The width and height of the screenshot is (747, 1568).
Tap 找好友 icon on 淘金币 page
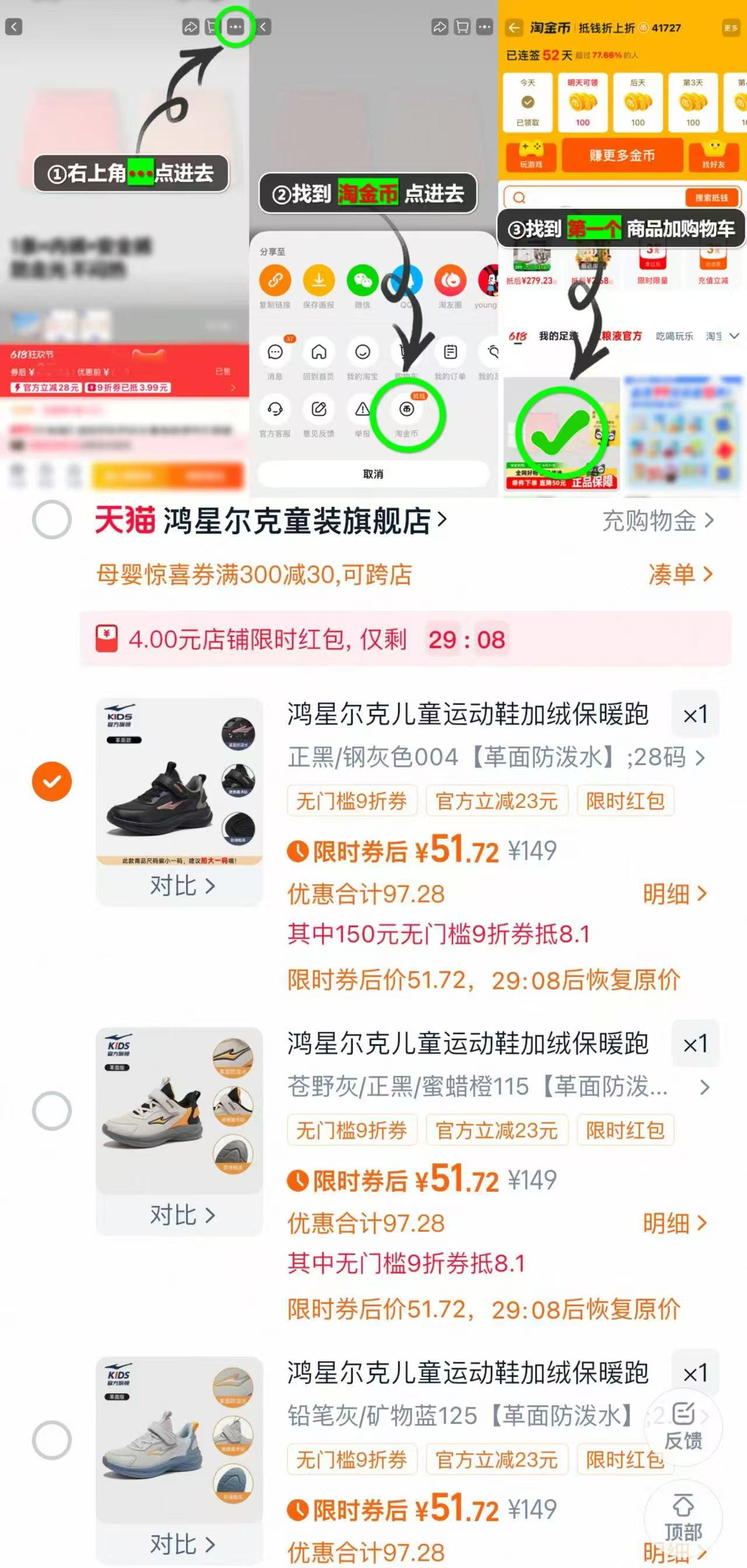pos(713,155)
